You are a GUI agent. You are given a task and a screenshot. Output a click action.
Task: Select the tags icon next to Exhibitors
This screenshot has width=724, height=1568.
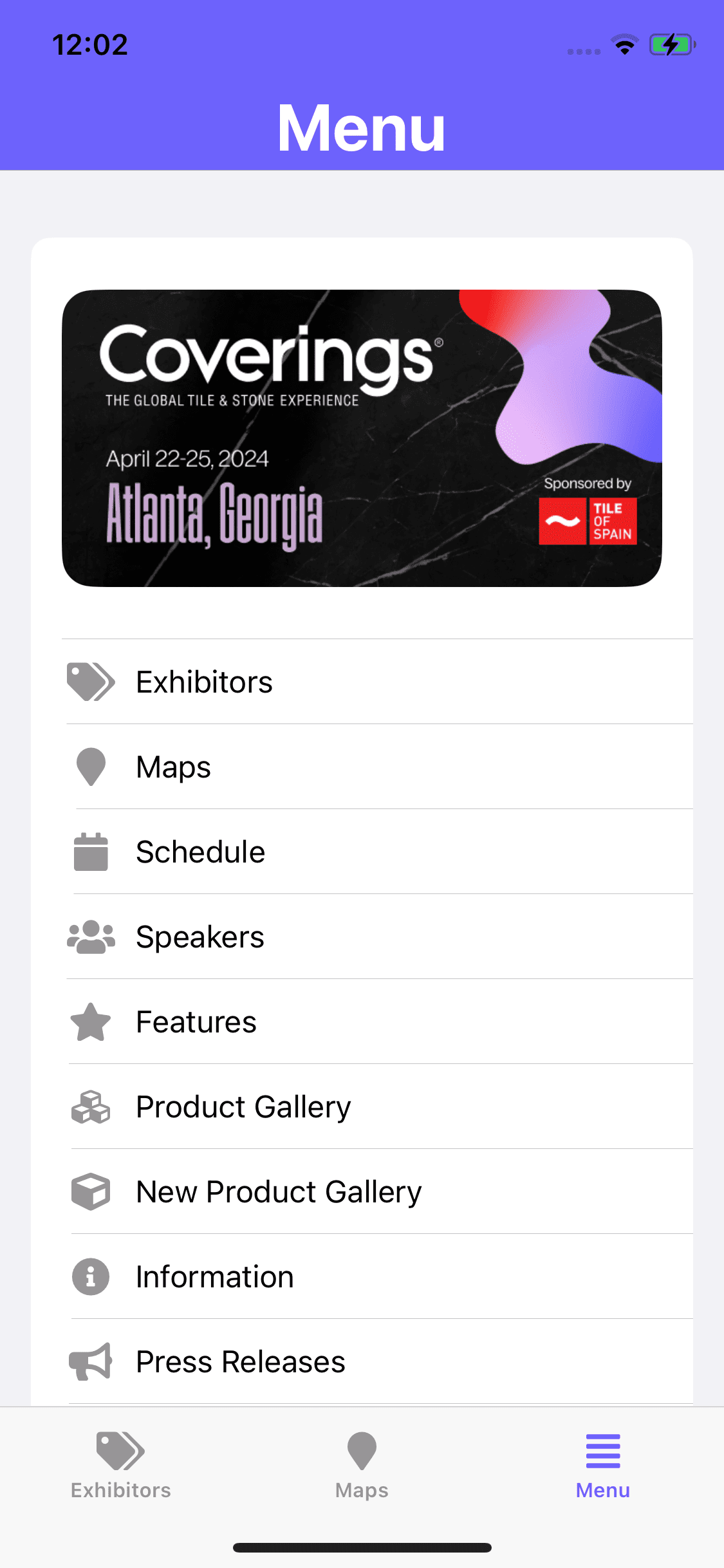click(91, 682)
